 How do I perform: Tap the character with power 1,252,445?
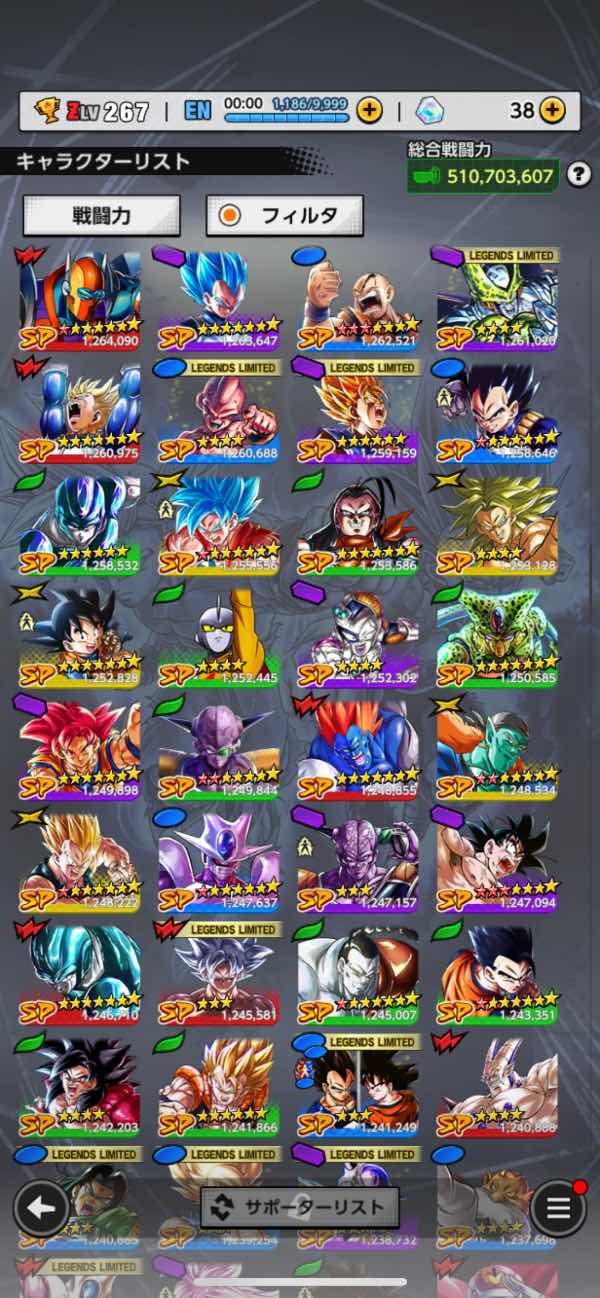[x=219, y=636]
